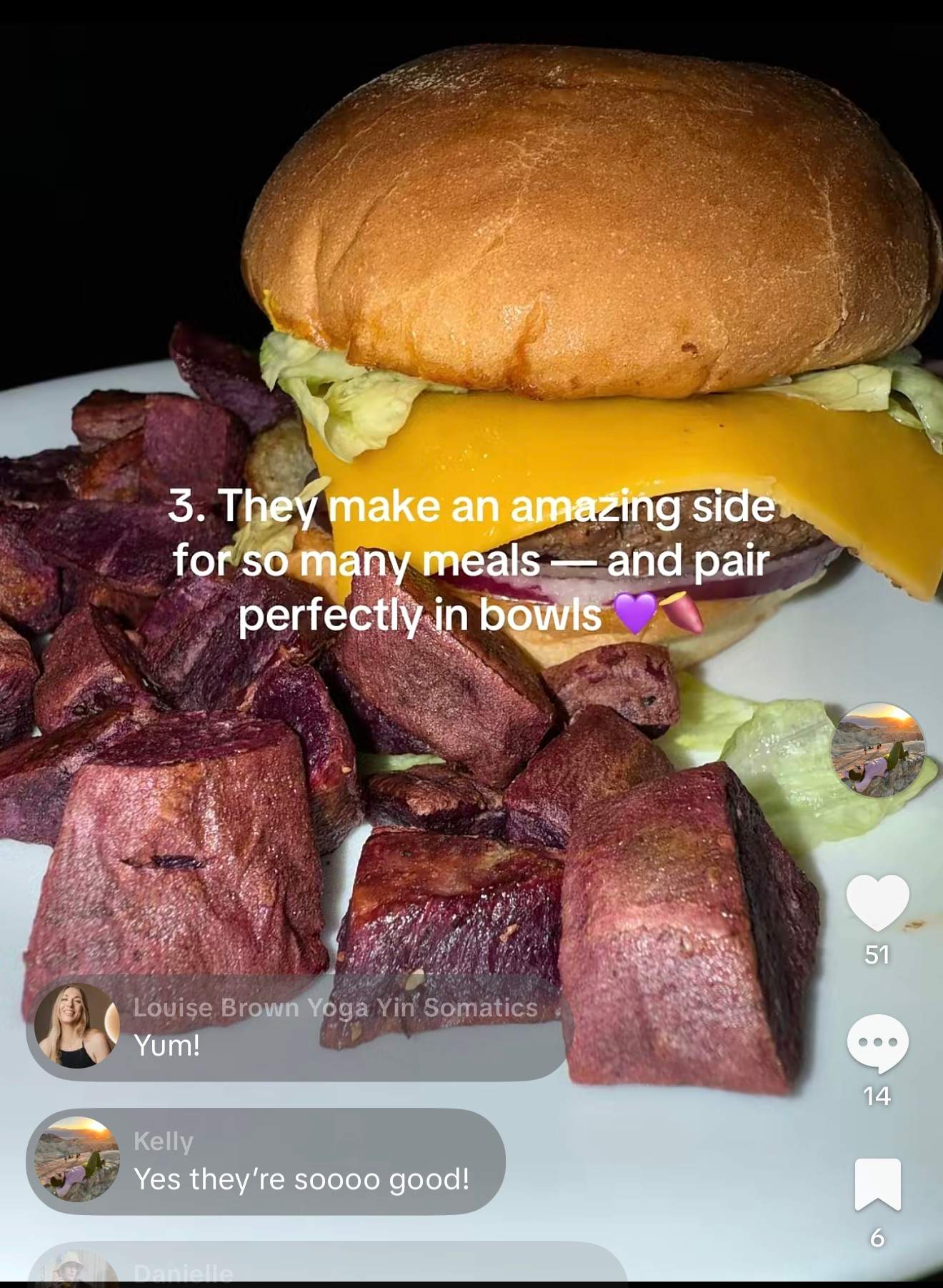Like this post with the heart icon

[x=877, y=902]
